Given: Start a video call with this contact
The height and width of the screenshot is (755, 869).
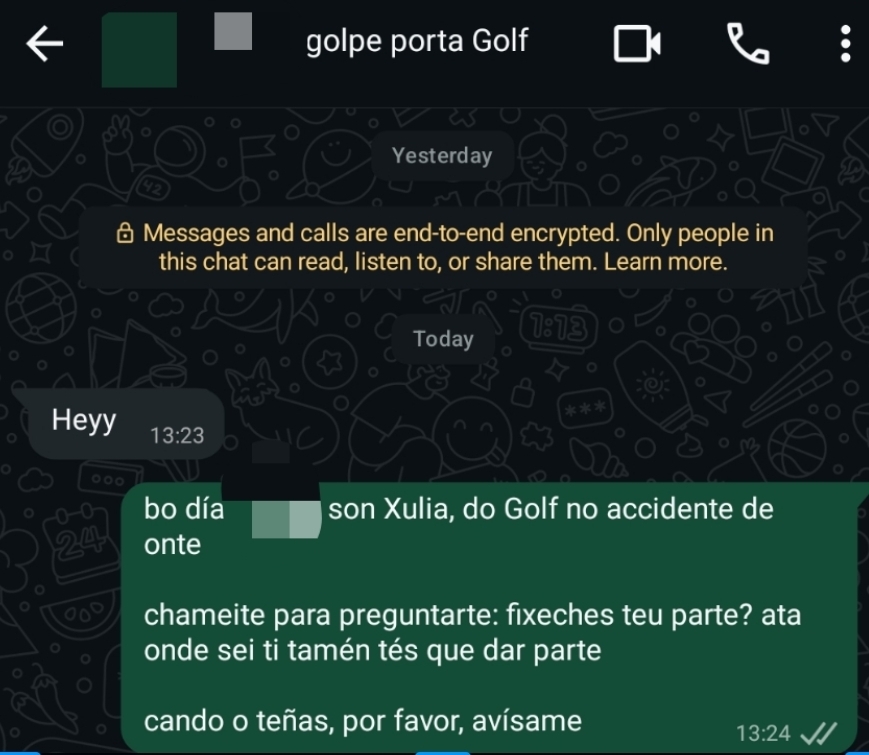Looking at the screenshot, I should coord(637,43).
